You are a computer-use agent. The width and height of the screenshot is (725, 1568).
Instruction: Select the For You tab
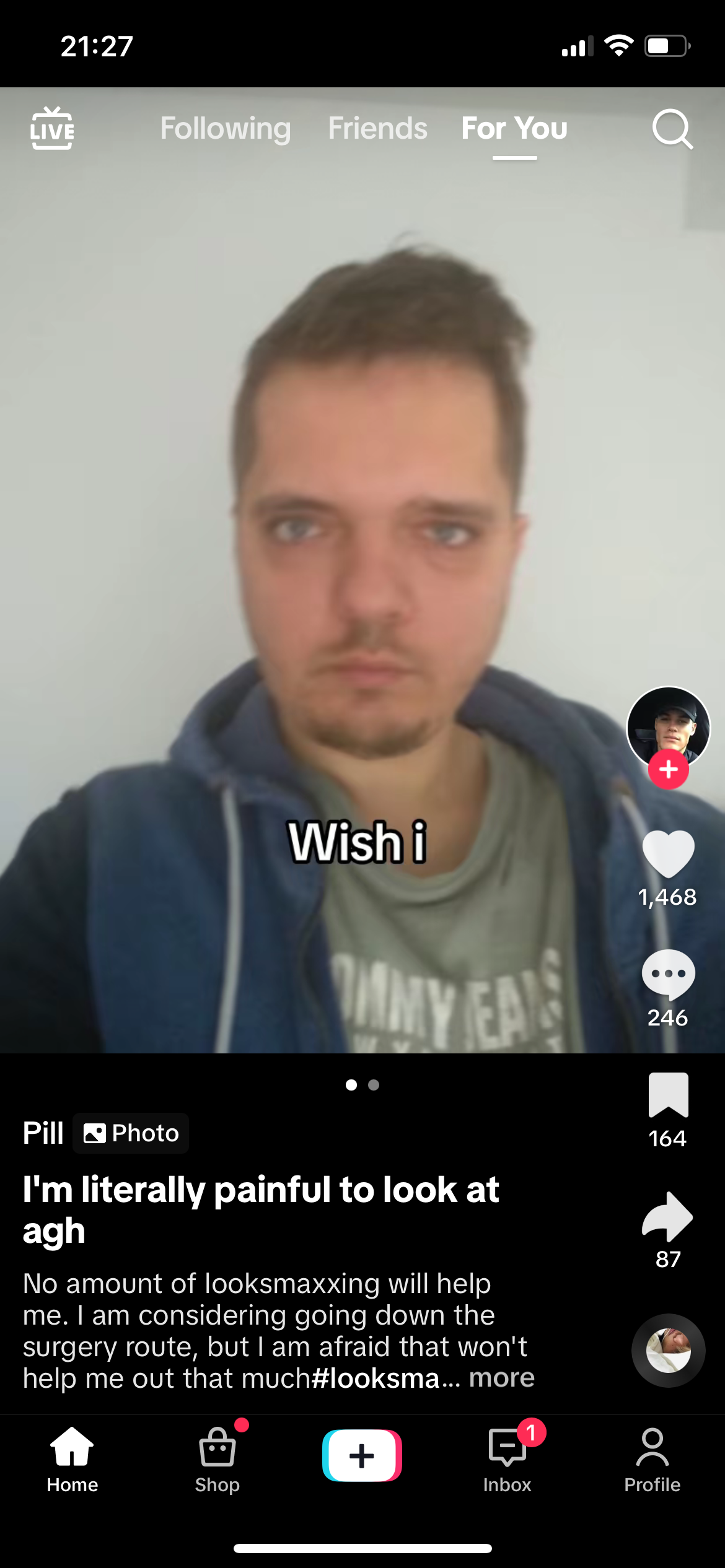click(514, 129)
